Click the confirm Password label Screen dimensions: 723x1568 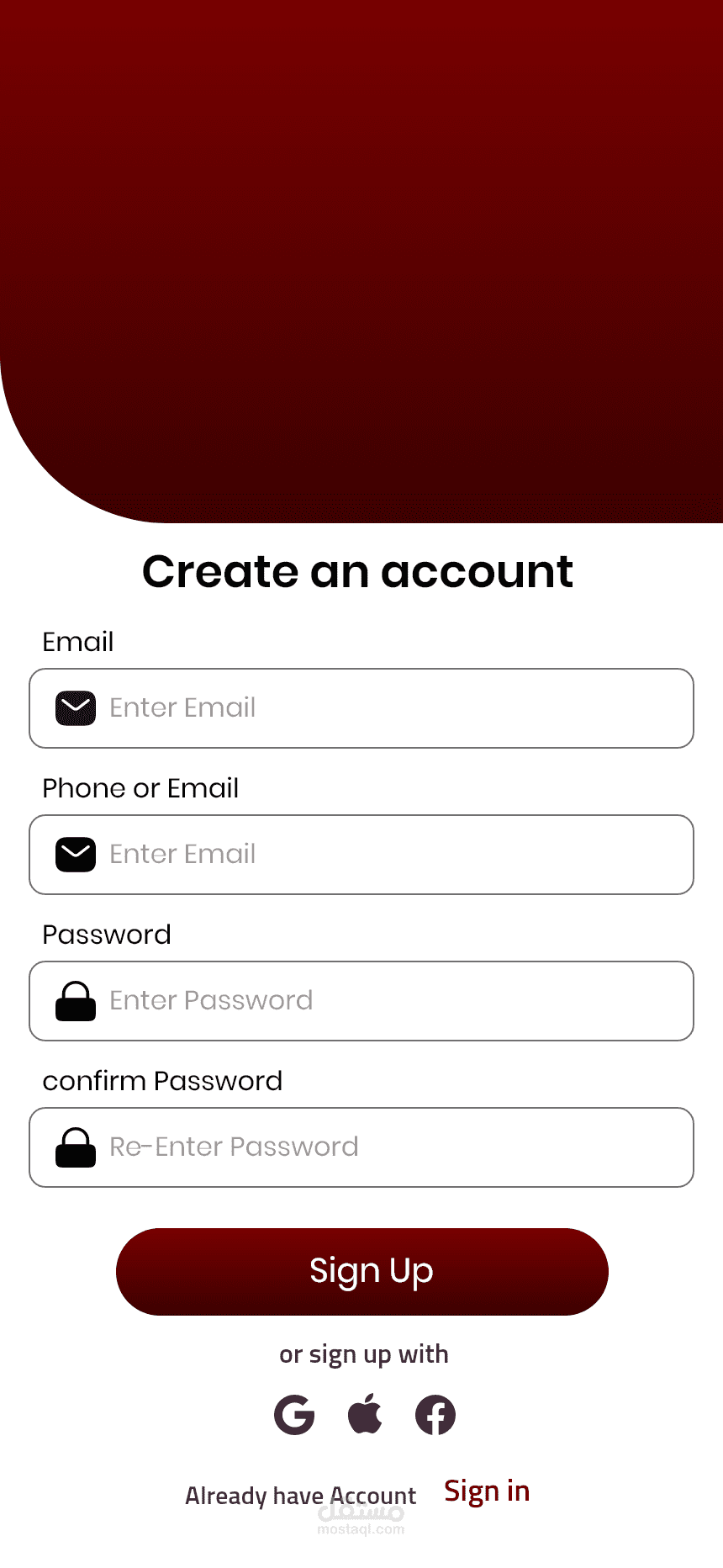[163, 1081]
